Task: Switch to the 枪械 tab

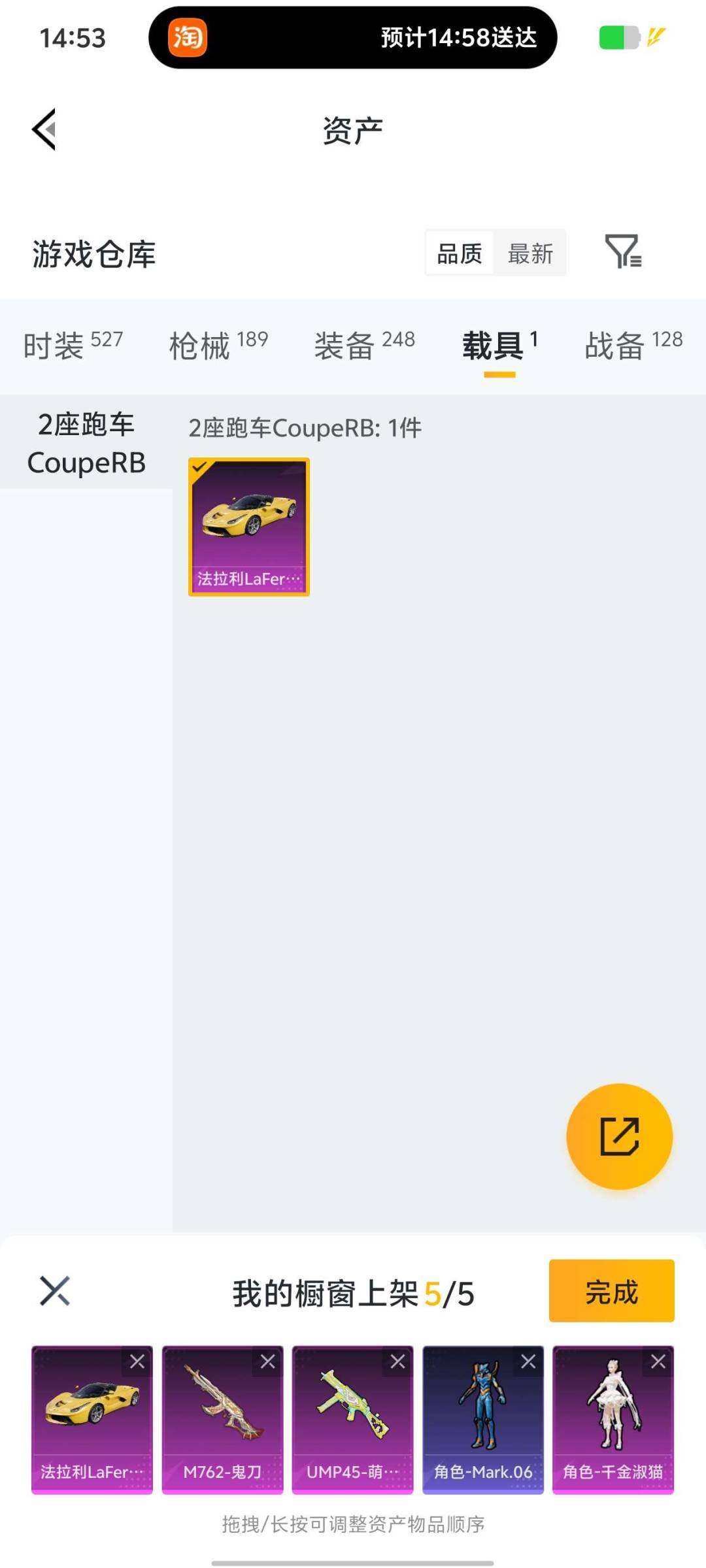Action: pos(218,344)
